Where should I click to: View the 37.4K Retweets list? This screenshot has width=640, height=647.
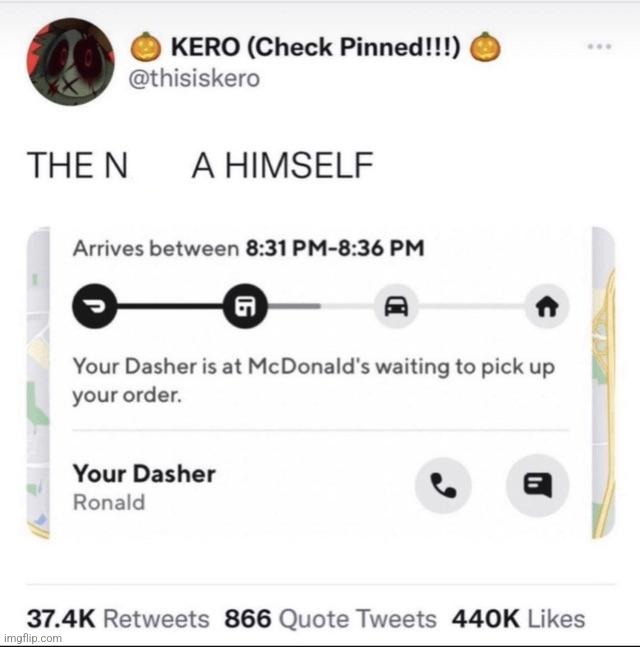118,618
